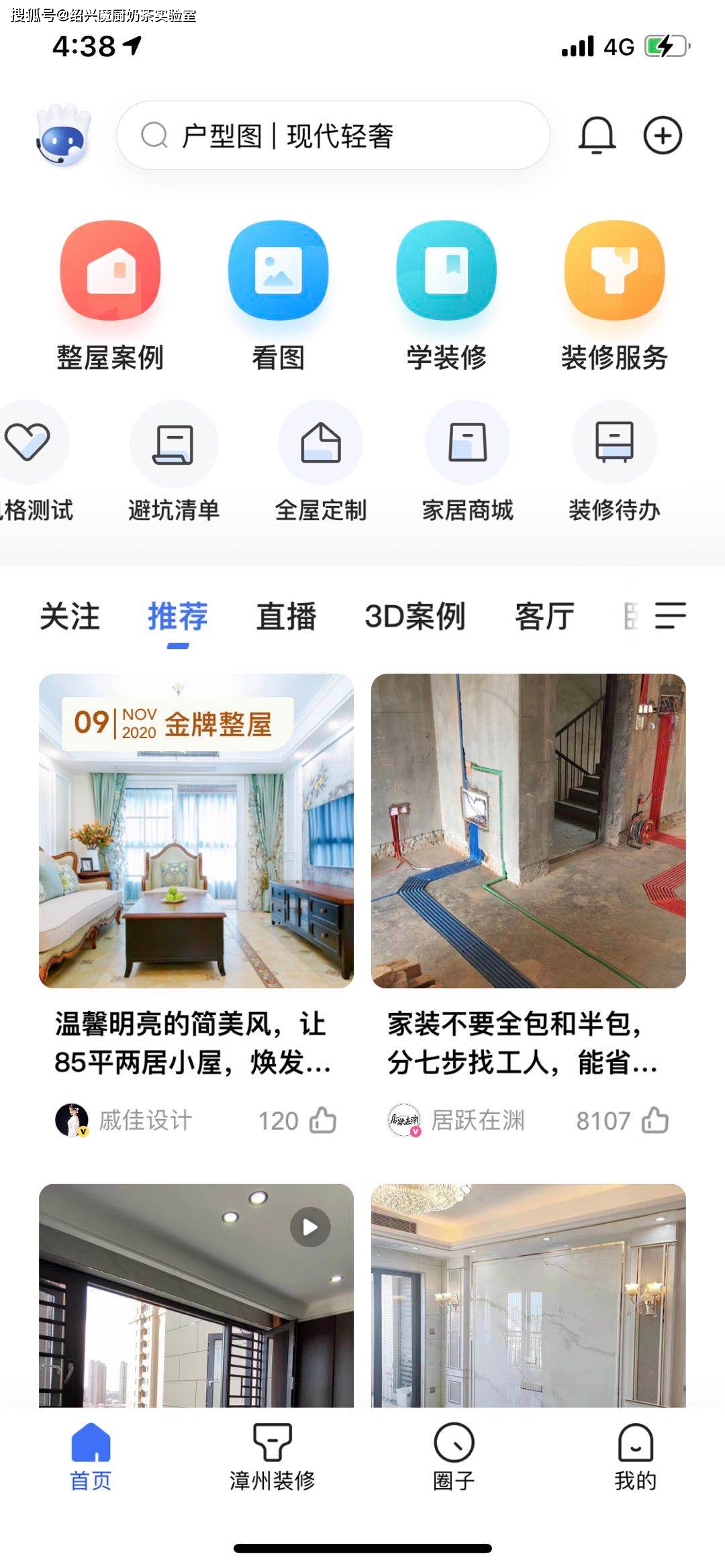Image resolution: width=725 pixels, height=1568 pixels.
Task: Open the notification bell
Action: pyautogui.click(x=597, y=135)
